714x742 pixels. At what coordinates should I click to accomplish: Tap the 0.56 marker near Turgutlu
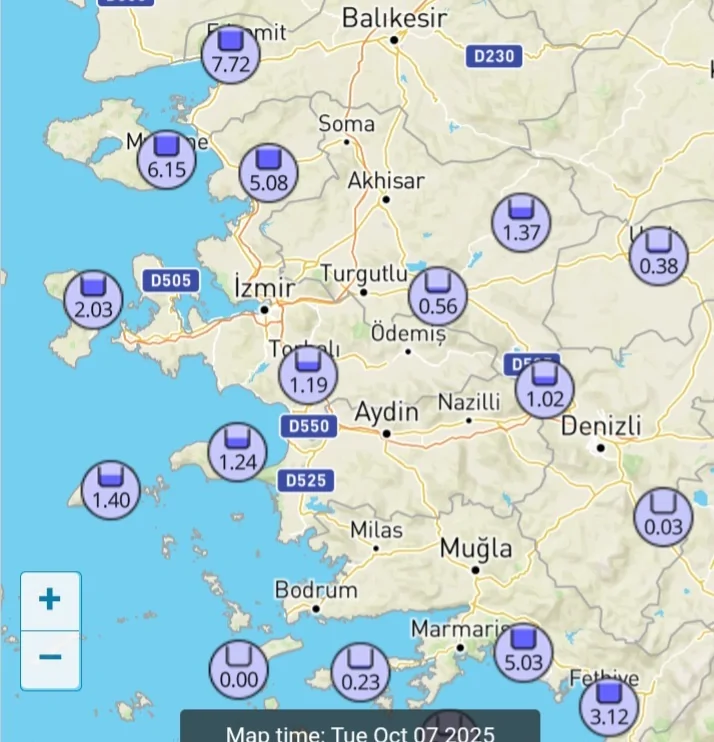438,296
